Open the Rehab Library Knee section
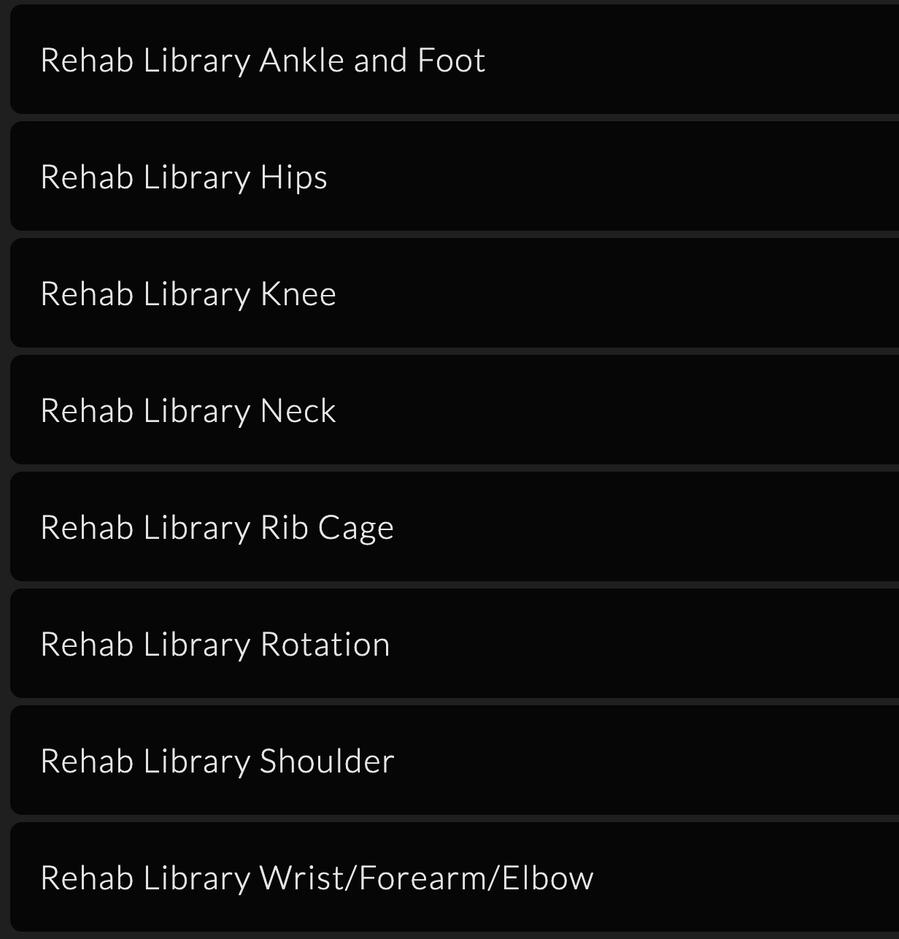 coord(188,294)
